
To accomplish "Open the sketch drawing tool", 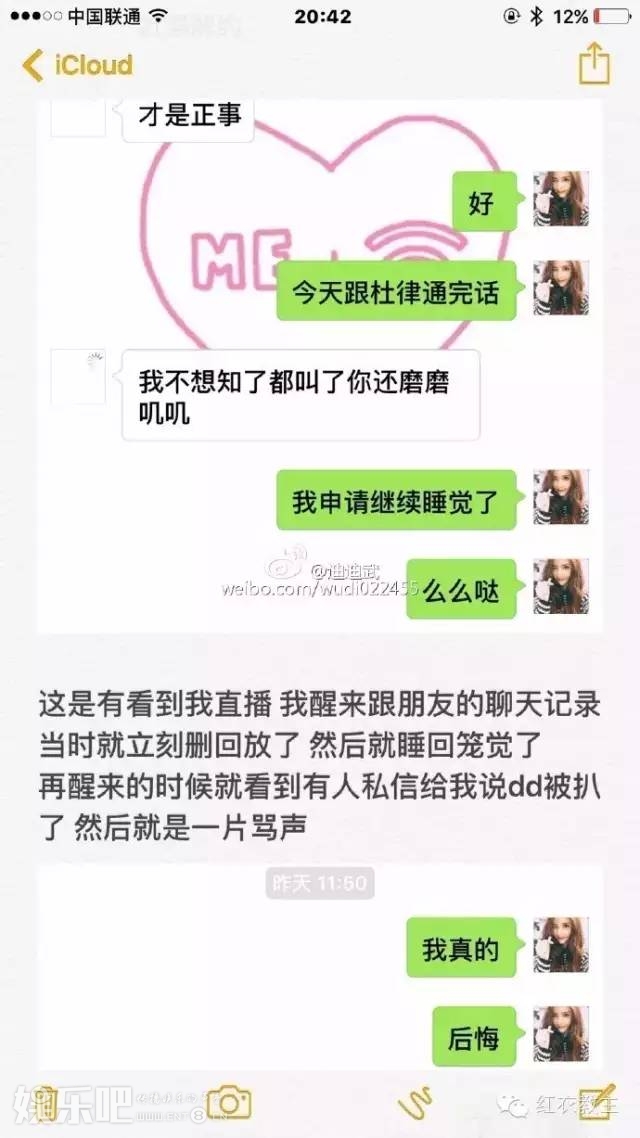I will pos(413,1104).
